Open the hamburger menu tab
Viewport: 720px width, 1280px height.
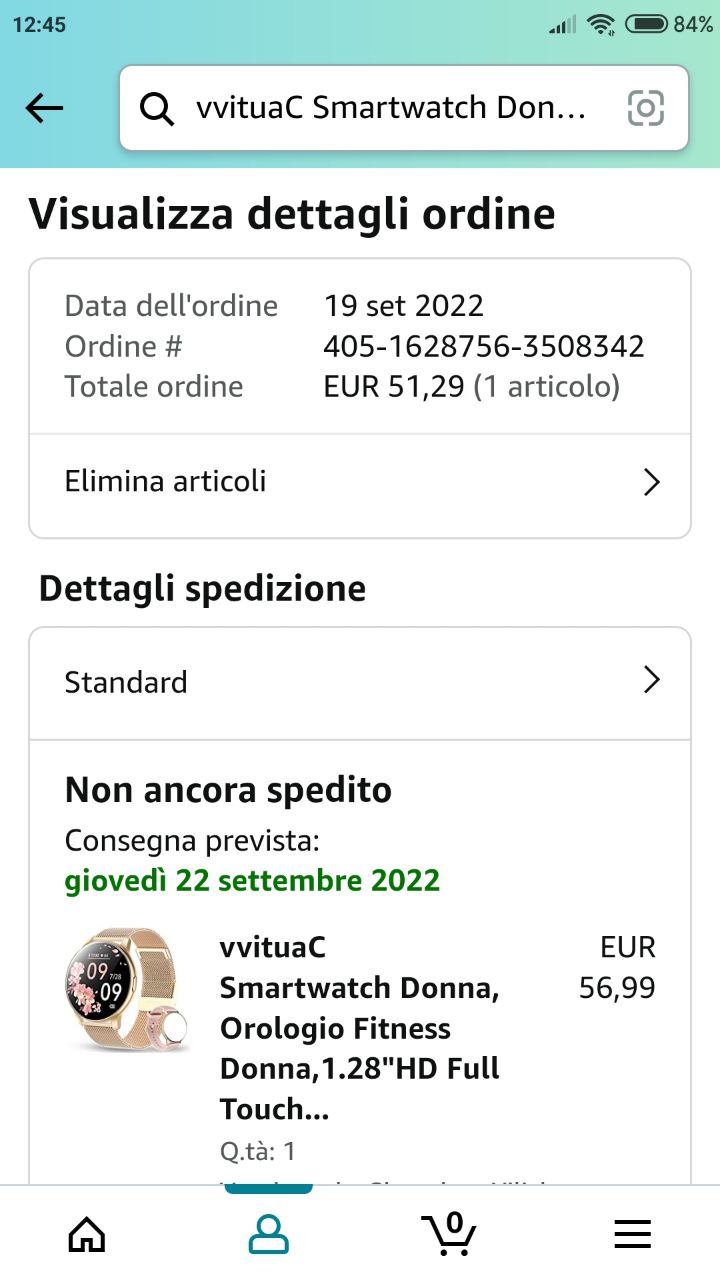pos(632,1234)
